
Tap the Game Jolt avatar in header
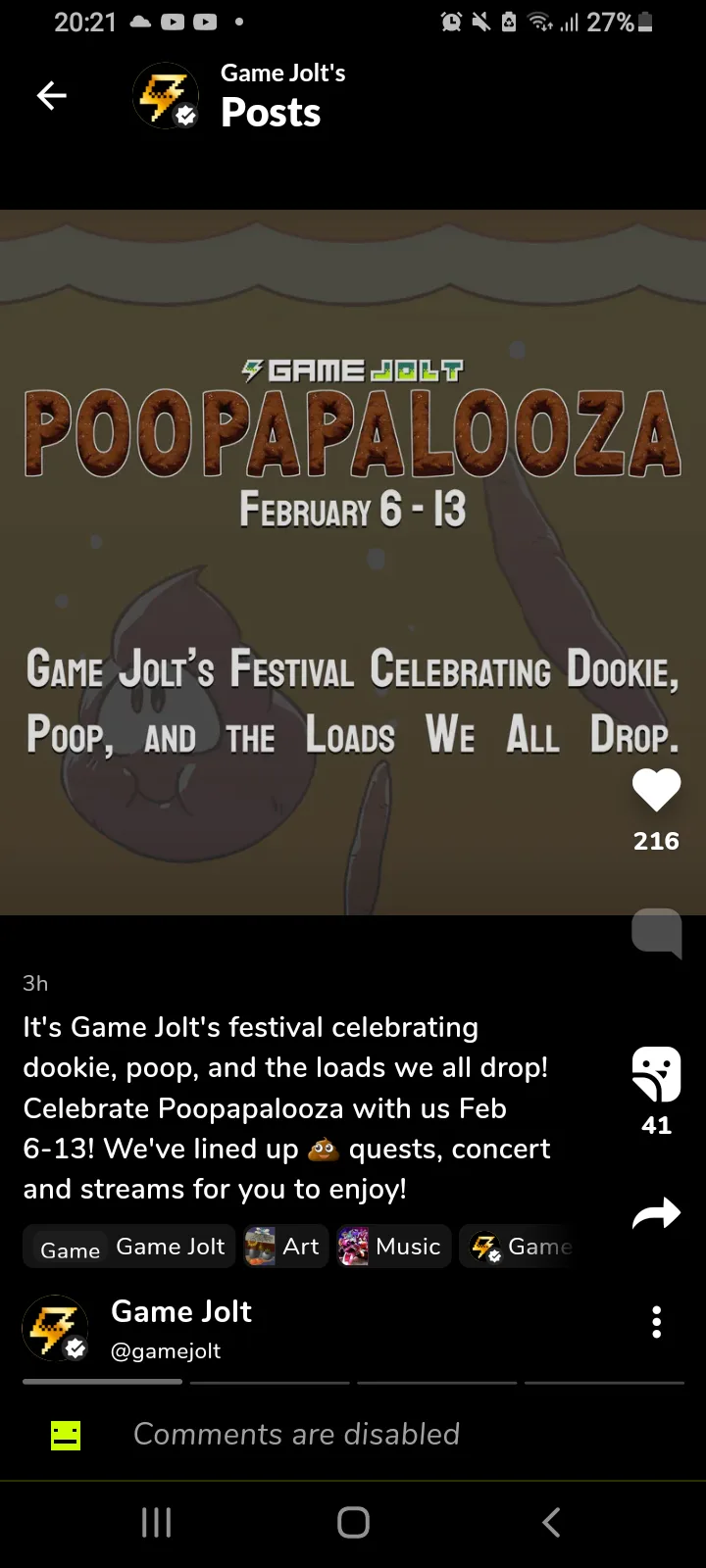(166, 95)
